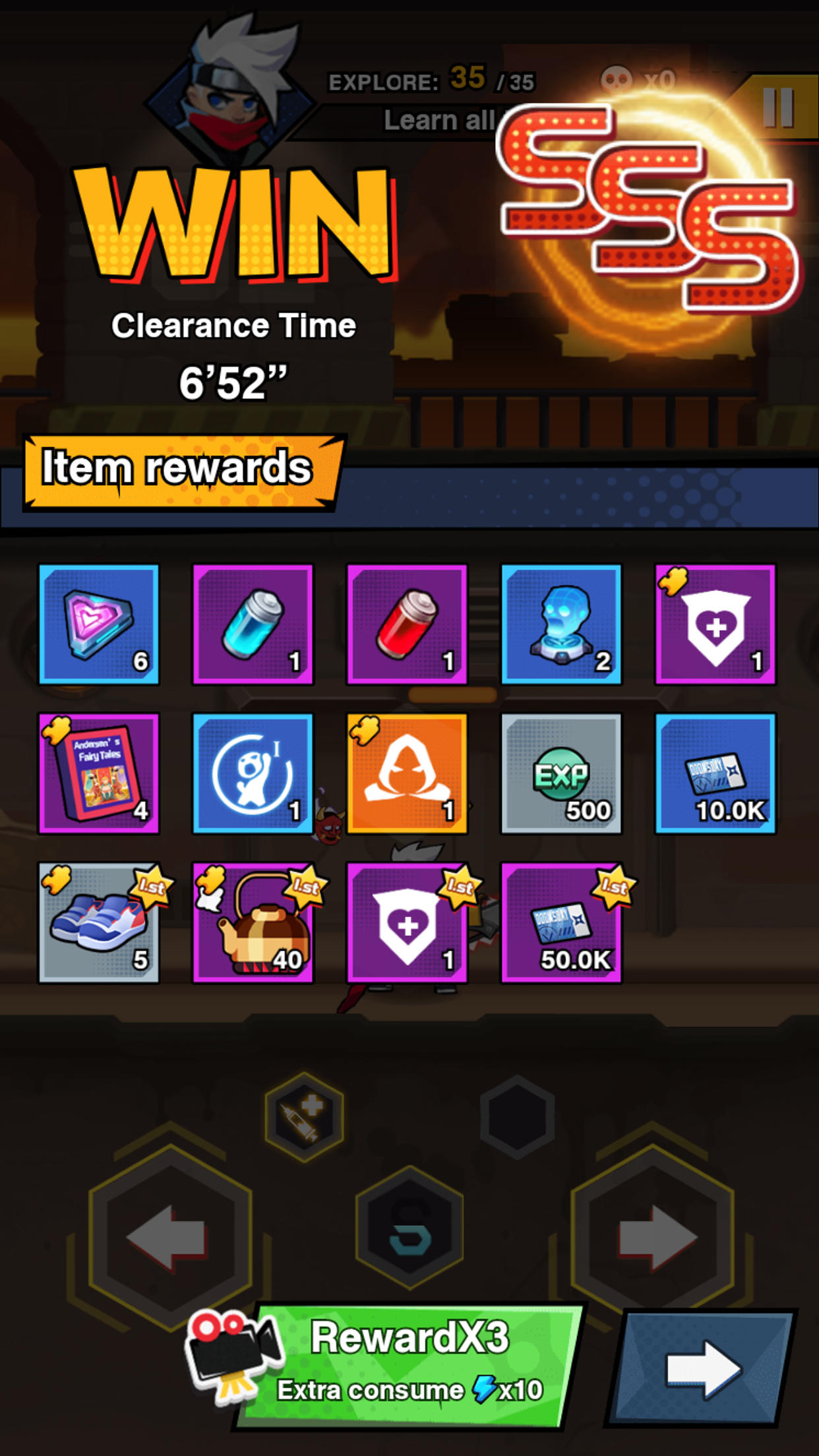Open the pink heart chip reward
Viewport: 819px width, 1456px height.
tap(99, 624)
